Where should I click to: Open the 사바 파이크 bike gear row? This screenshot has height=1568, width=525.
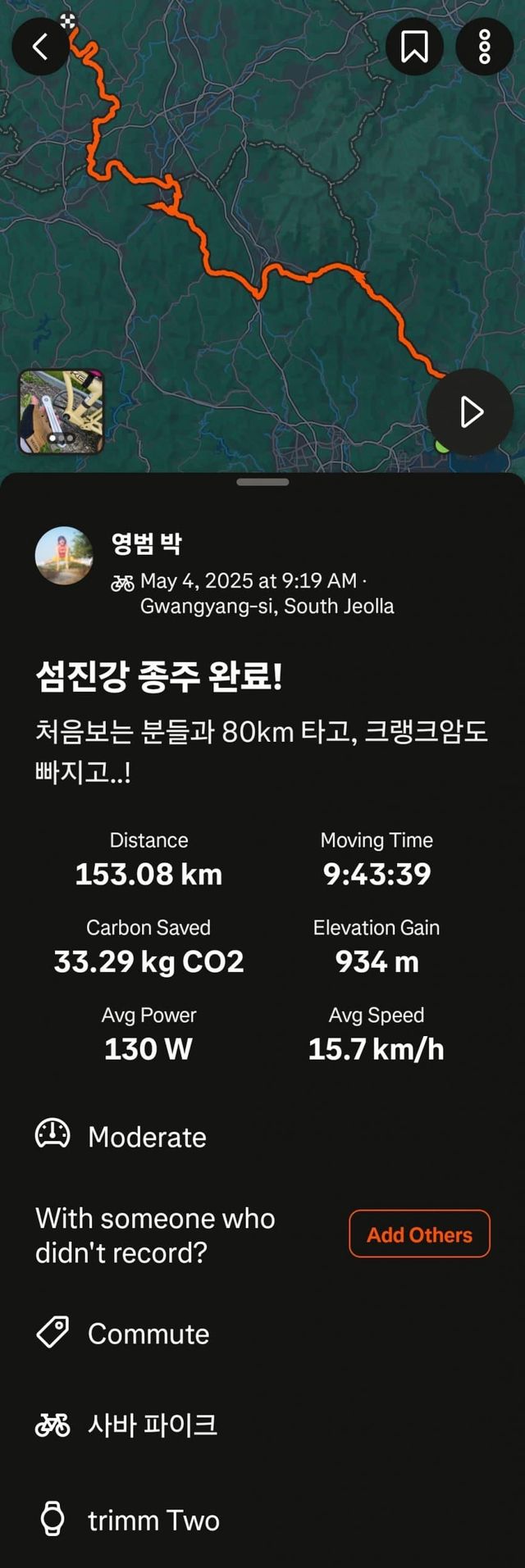152,1425
